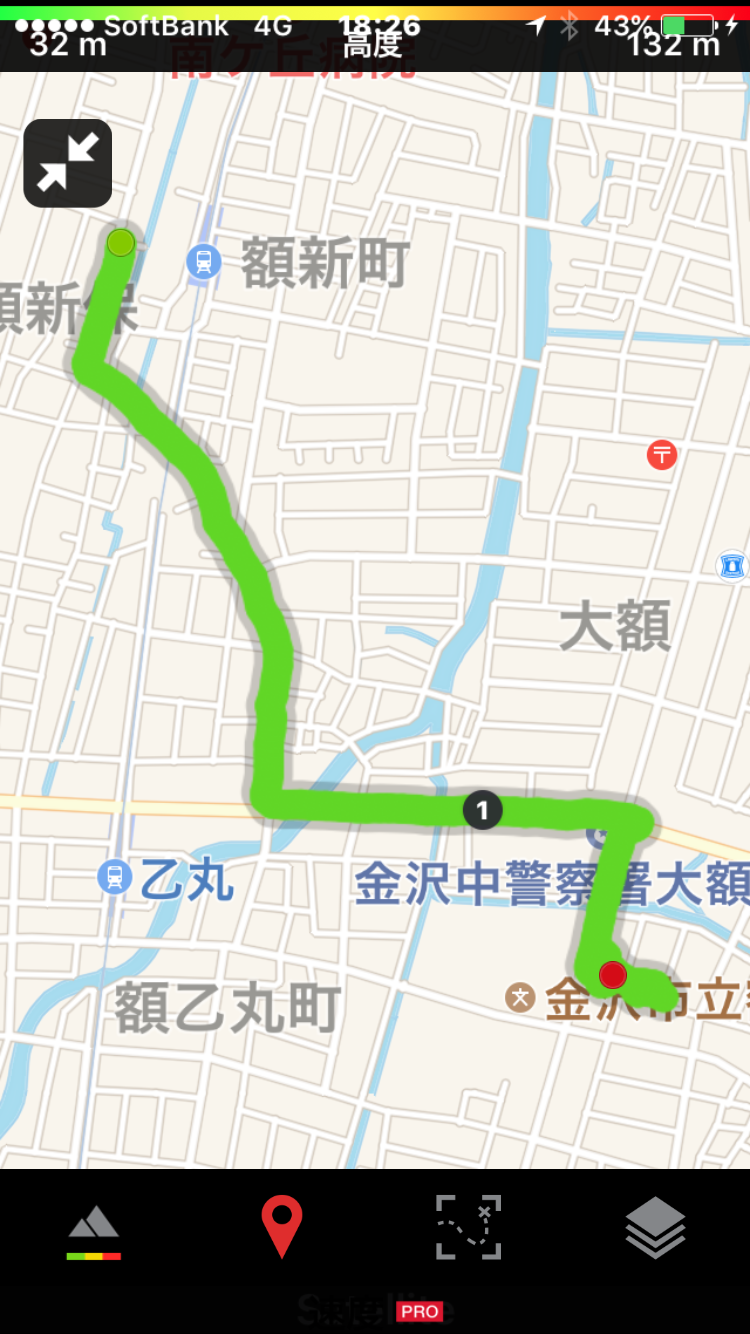Image resolution: width=750 pixels, height=1334 pixels.
Task: Select the red location pin tab
Action: click(281, 1226)
